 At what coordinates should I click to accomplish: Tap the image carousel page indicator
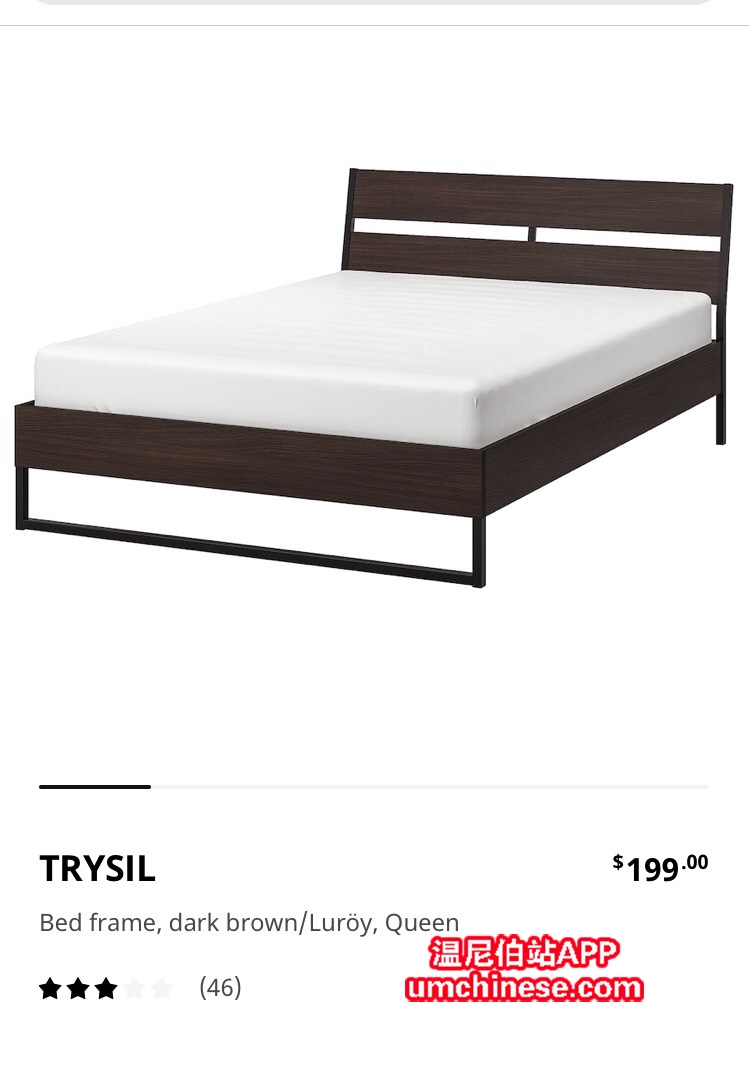coord(374,787)
